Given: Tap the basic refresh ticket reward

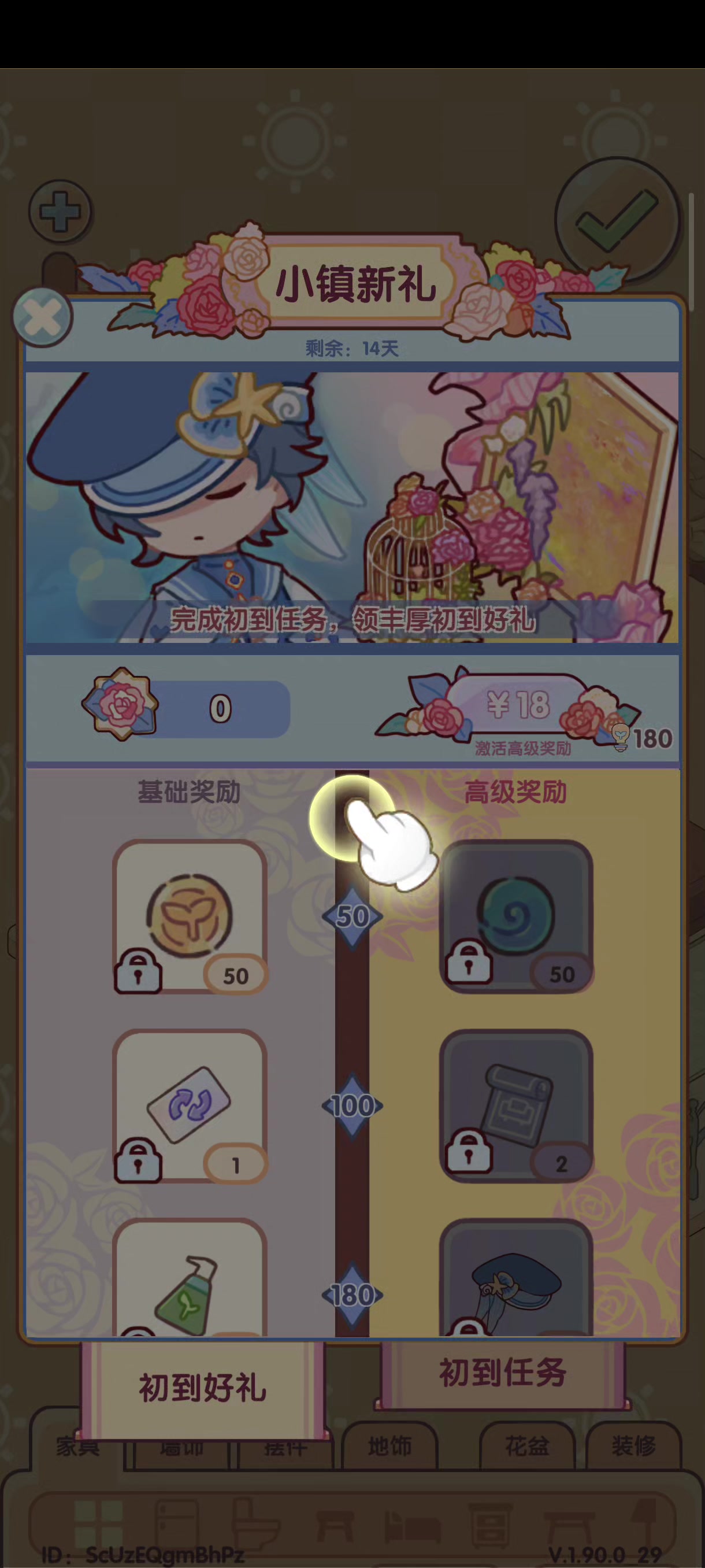Looking at the screenshot, I should pyautogui.click(x=190, y=1106).
